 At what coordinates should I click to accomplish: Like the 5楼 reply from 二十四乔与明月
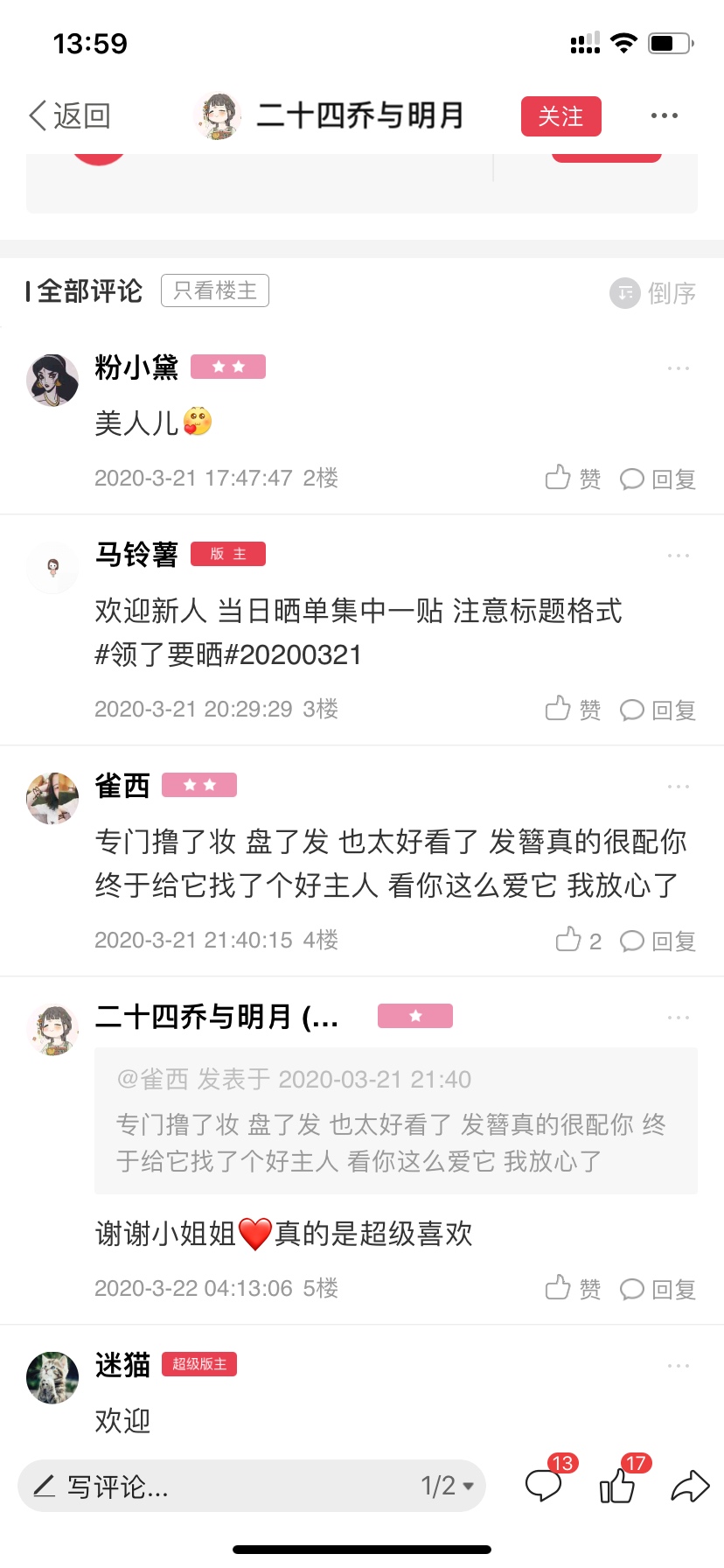pos(573,1289)
